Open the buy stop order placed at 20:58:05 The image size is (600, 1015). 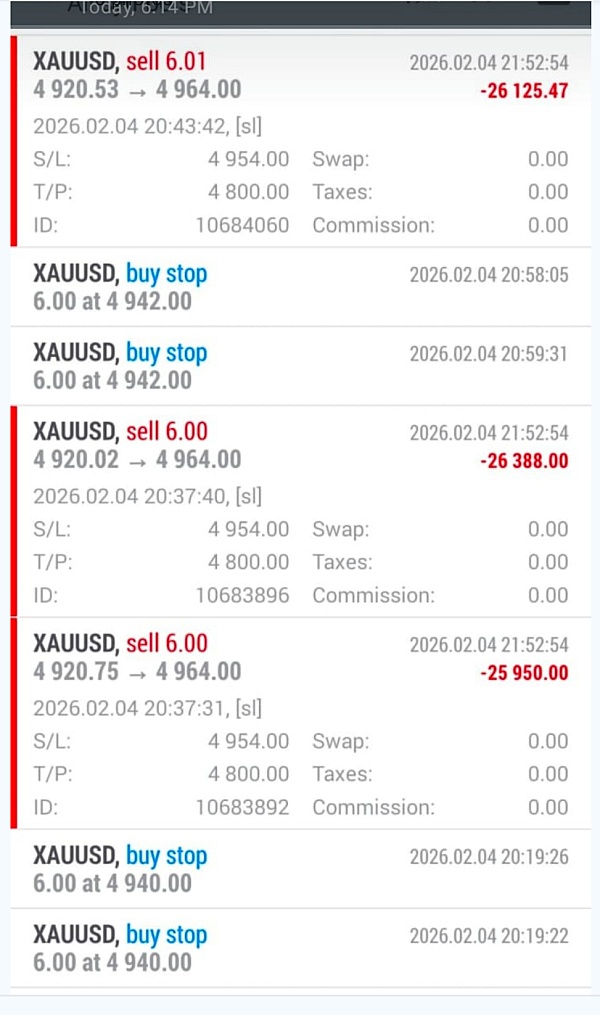click(300, 287)
